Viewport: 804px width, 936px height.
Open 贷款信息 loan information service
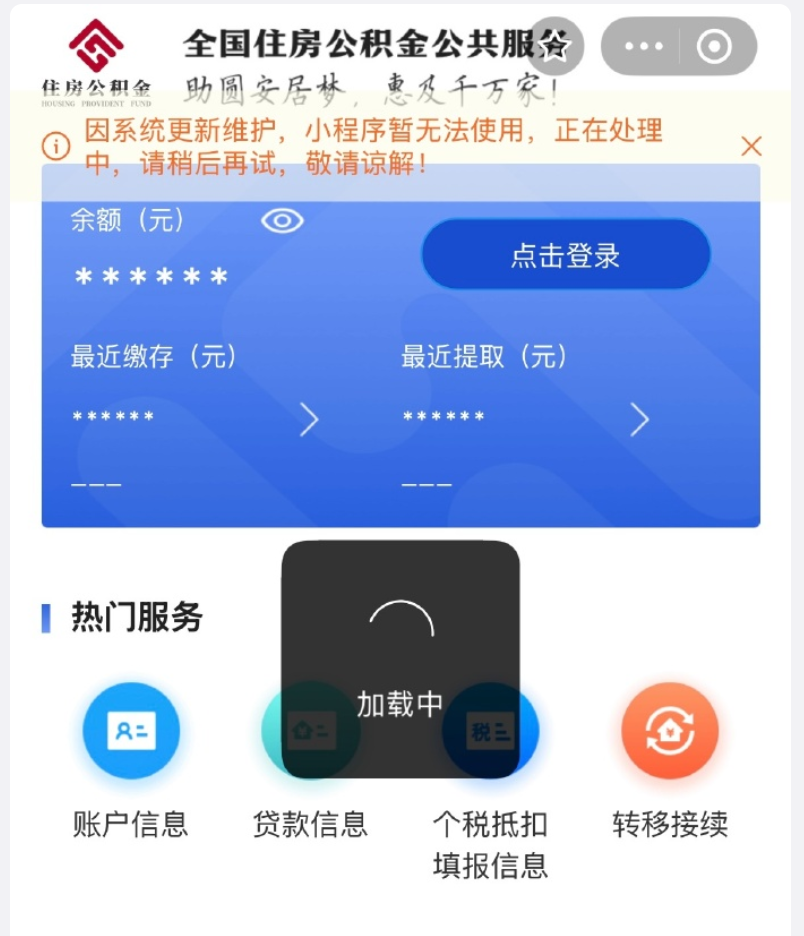310,731
